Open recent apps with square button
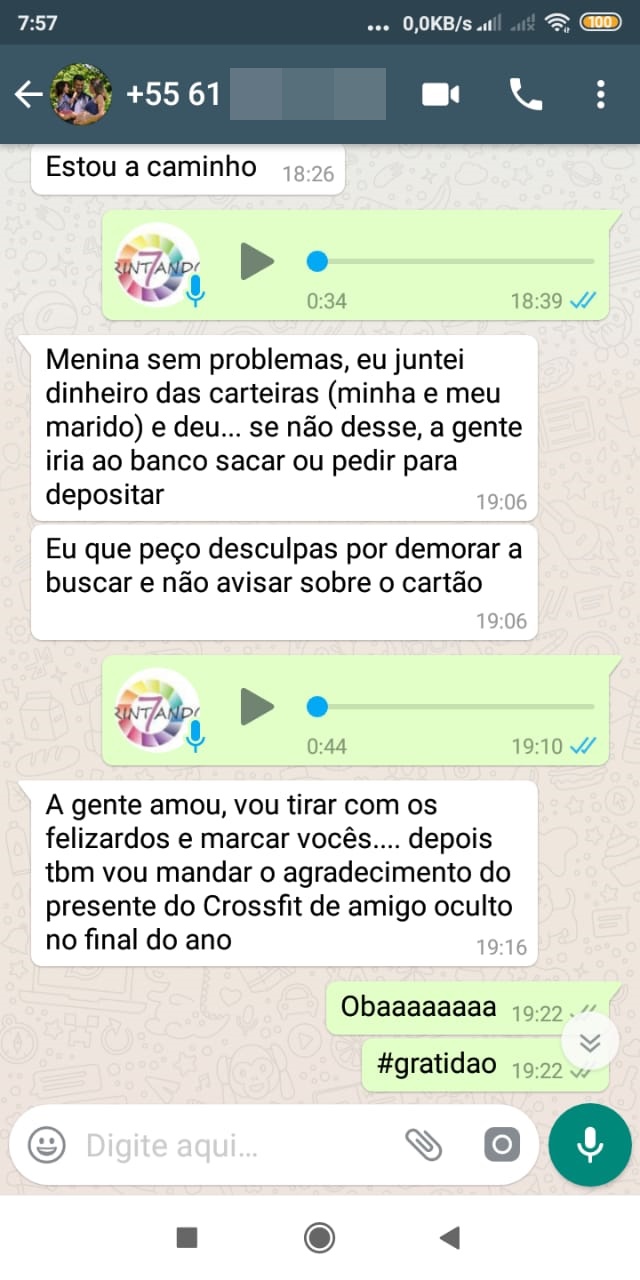Image resolution: width=640 pixels, height=1280 pixels. click(187, 1238)
